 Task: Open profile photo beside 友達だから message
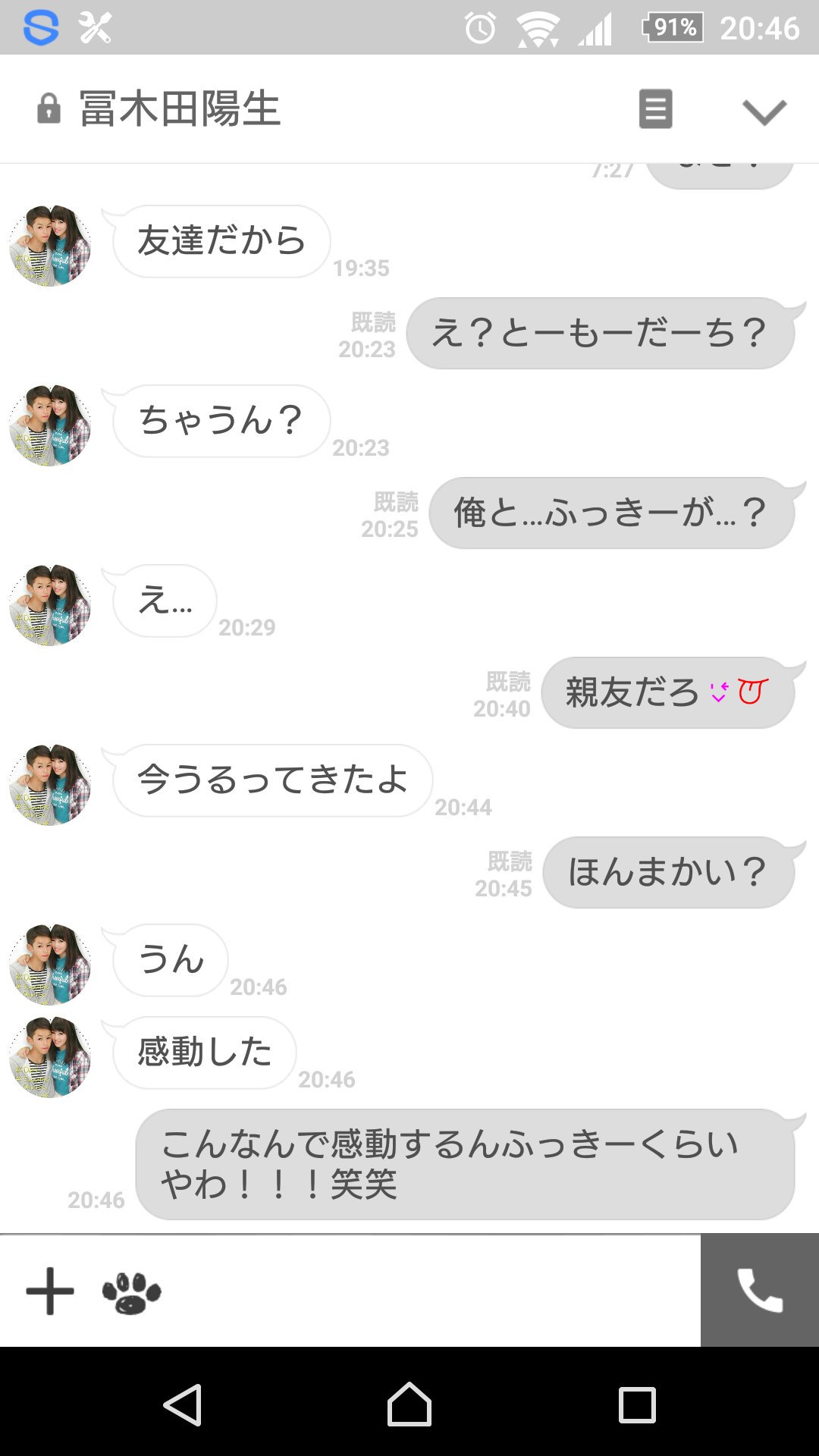(50, 246)
